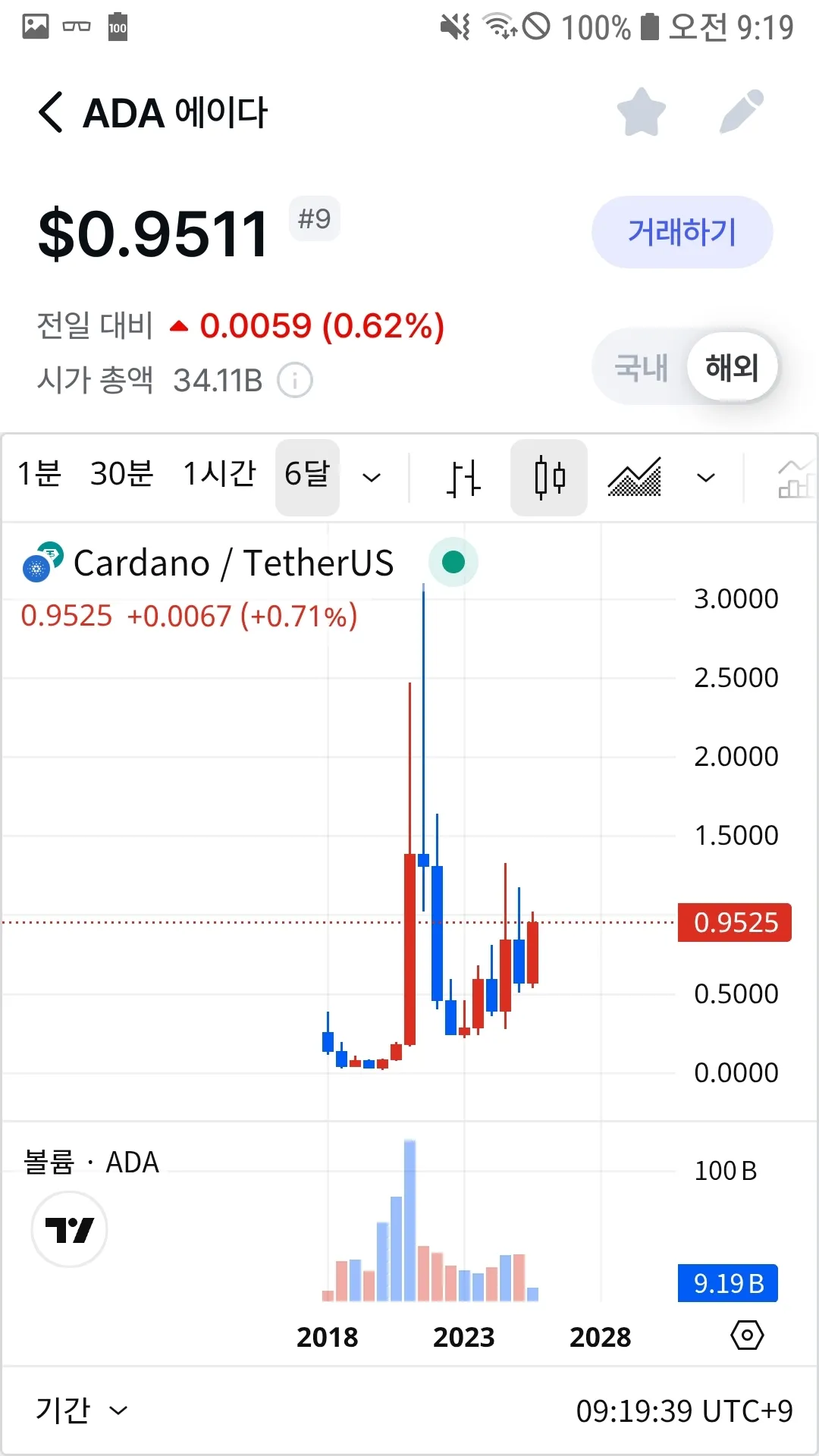
Task: Open the 09:19:39 UTC+9 timezone selector
Action: tap(684, 1411)
